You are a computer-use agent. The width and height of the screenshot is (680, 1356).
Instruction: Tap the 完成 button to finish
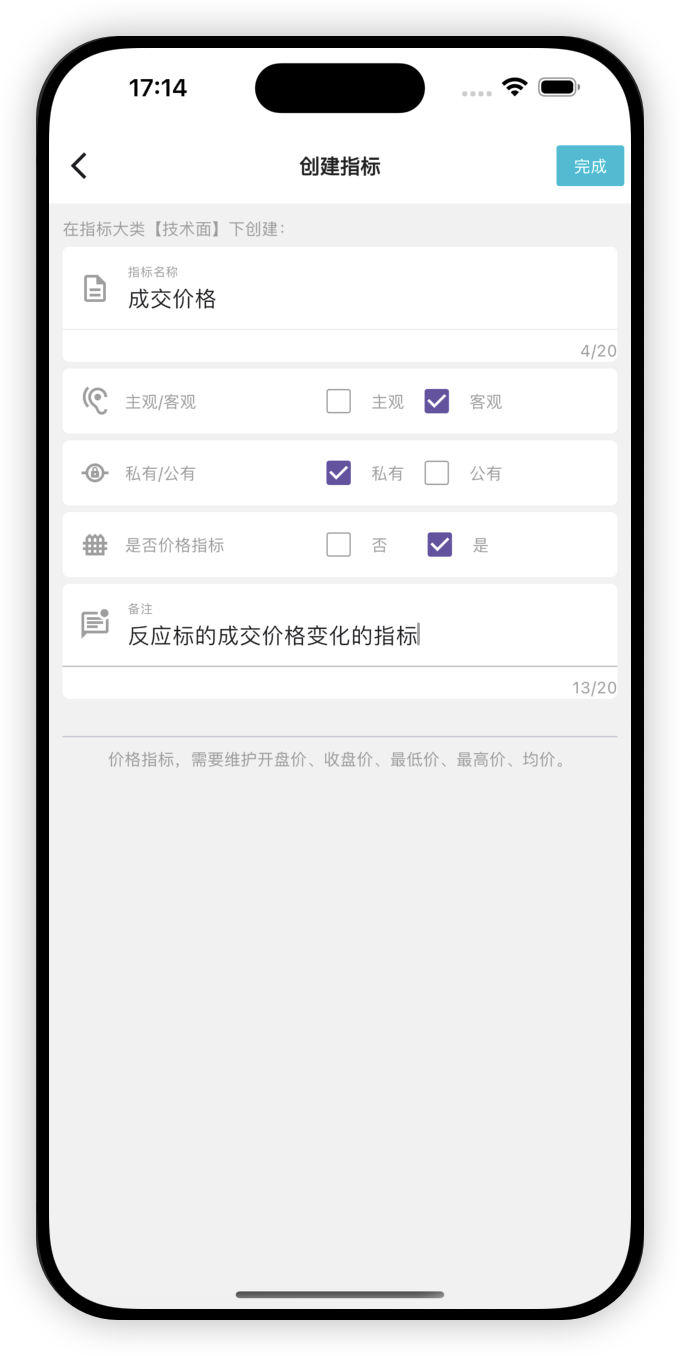click(x=590, y=166)
